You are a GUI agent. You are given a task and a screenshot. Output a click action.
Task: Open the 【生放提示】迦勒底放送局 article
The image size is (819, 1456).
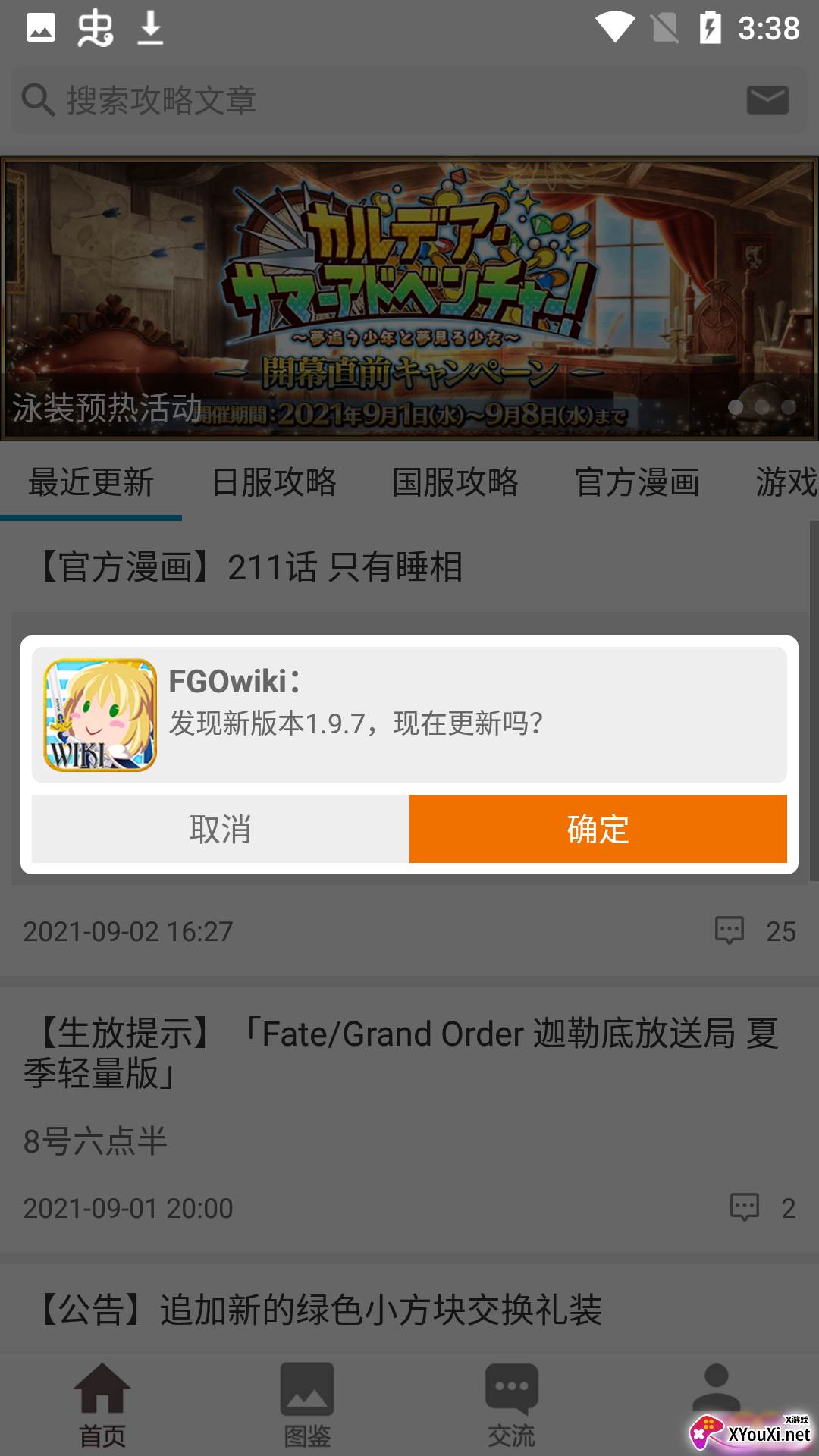402,1054
